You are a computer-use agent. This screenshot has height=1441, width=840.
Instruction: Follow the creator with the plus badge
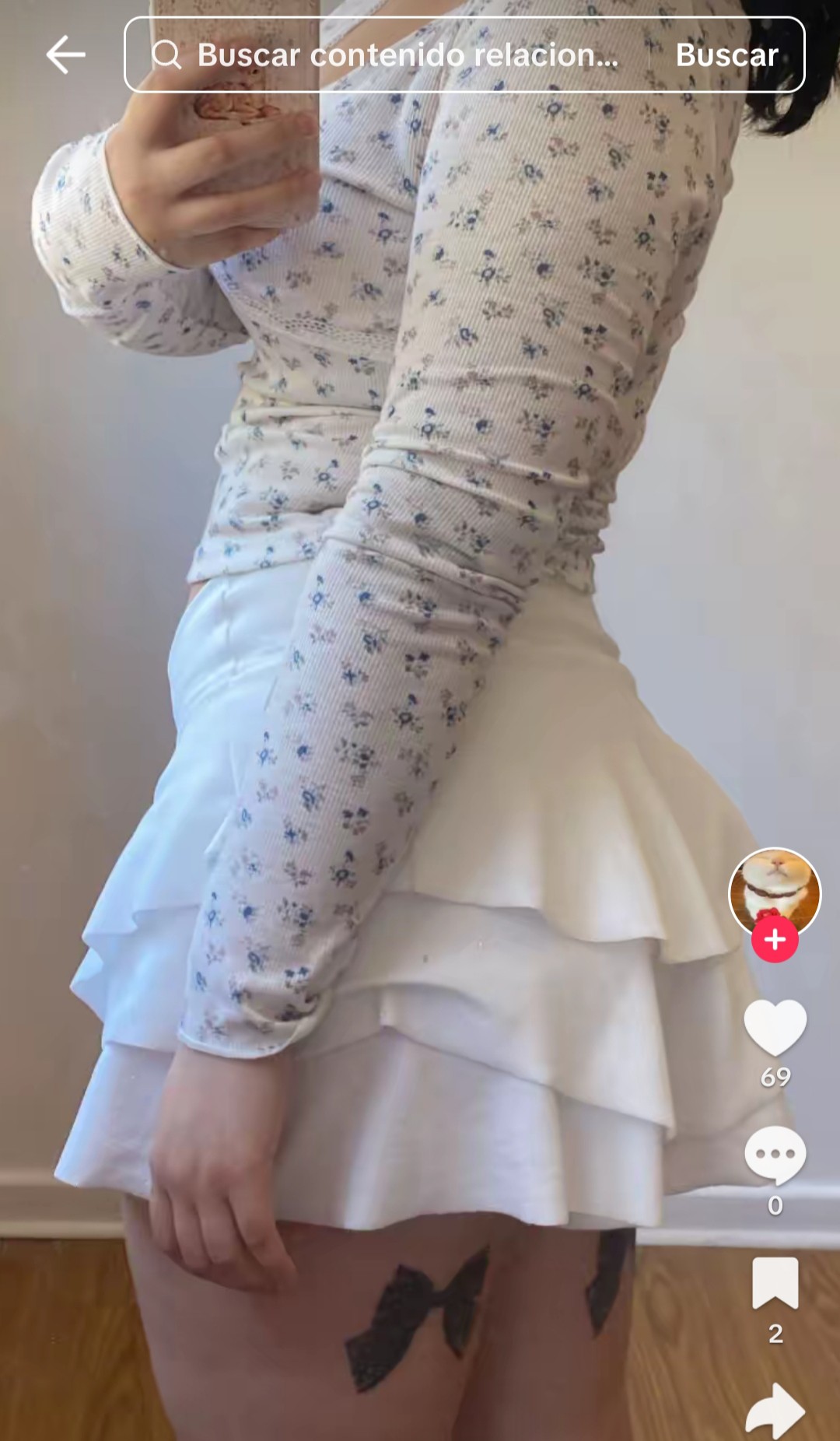point(775,940)
